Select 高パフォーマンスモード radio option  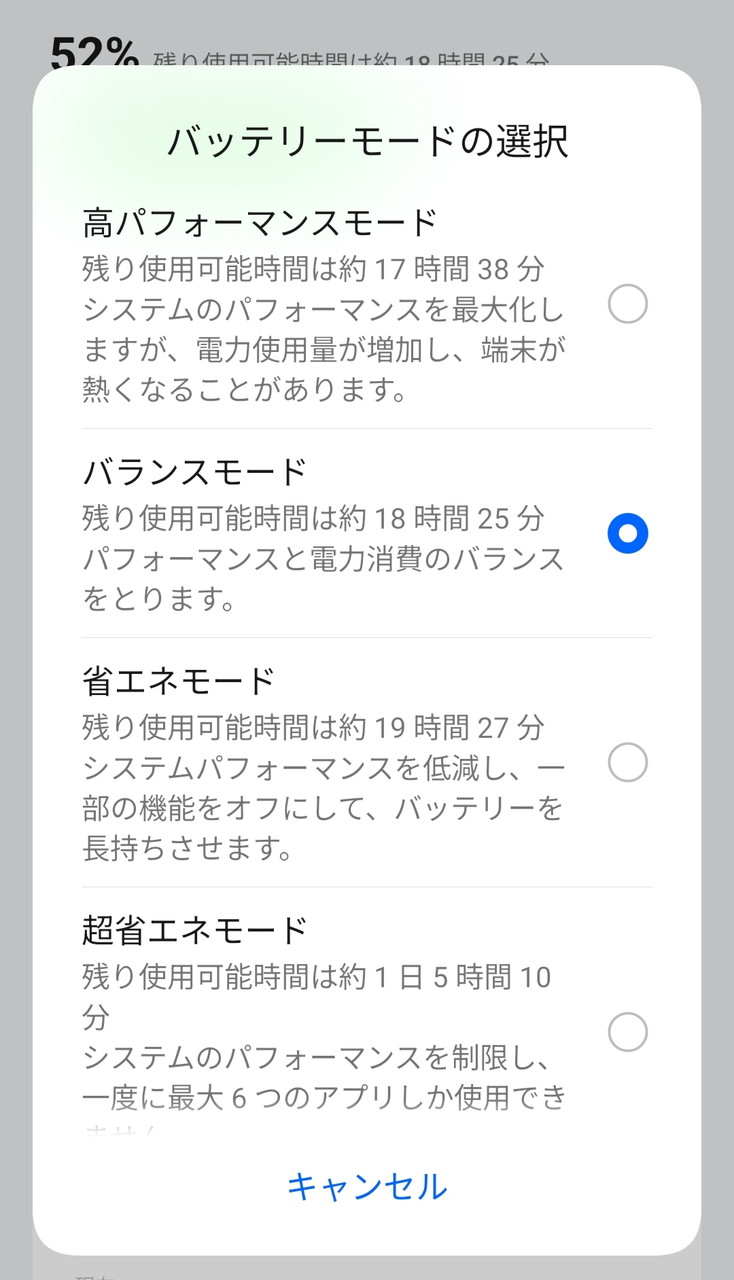(627, 304)
